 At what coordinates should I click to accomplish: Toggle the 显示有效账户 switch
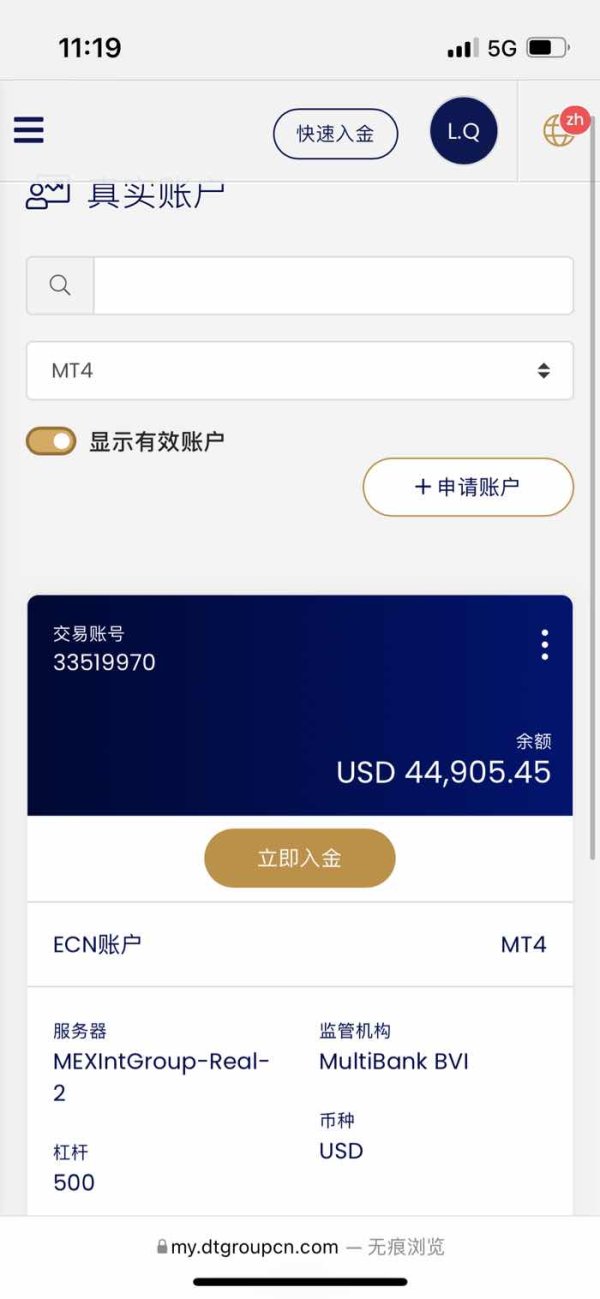pyautogui.click(x=51, y=441)
